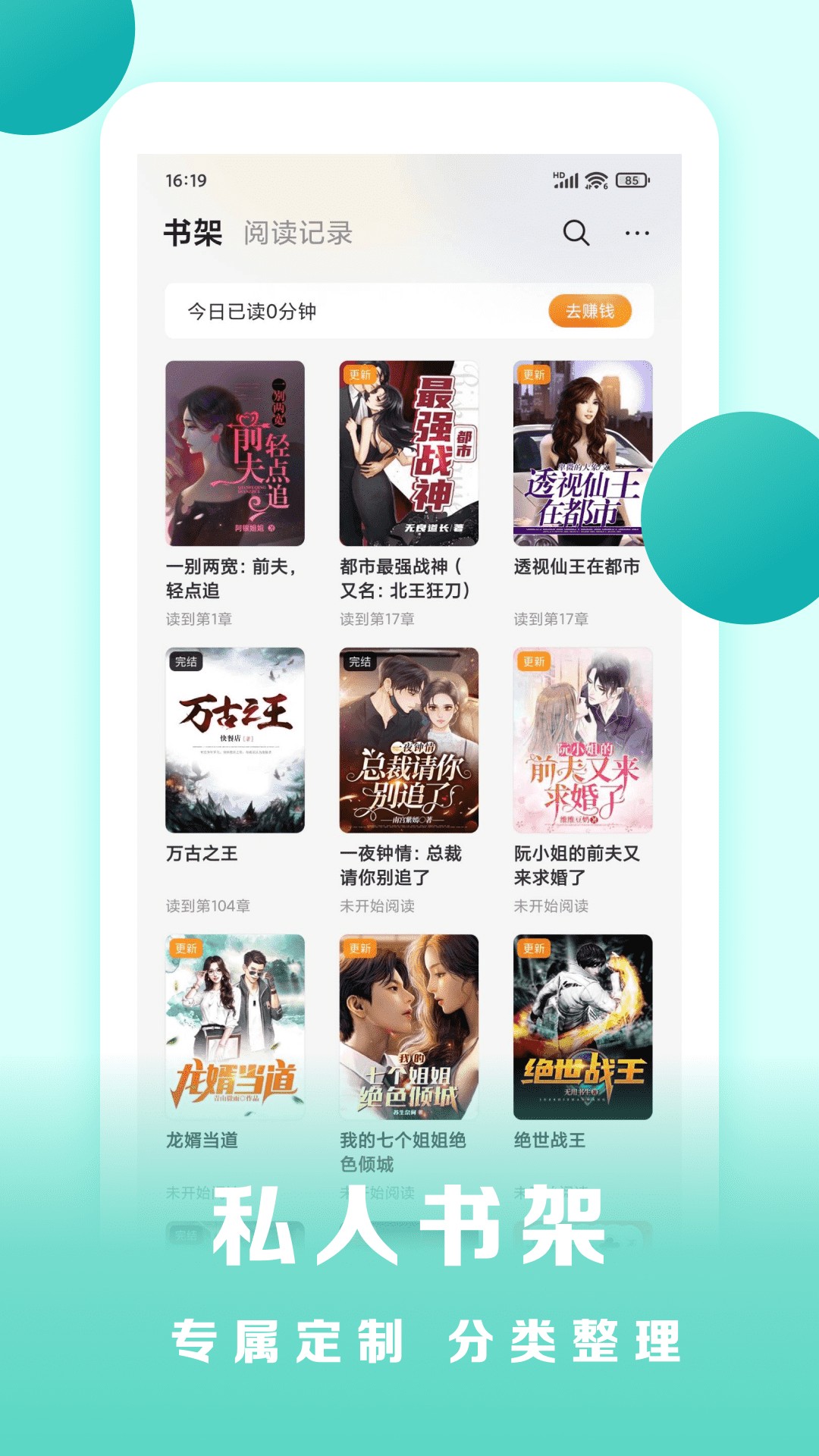Tap the 更新 badge on 透视仙王在都市

tap(534, 373)
